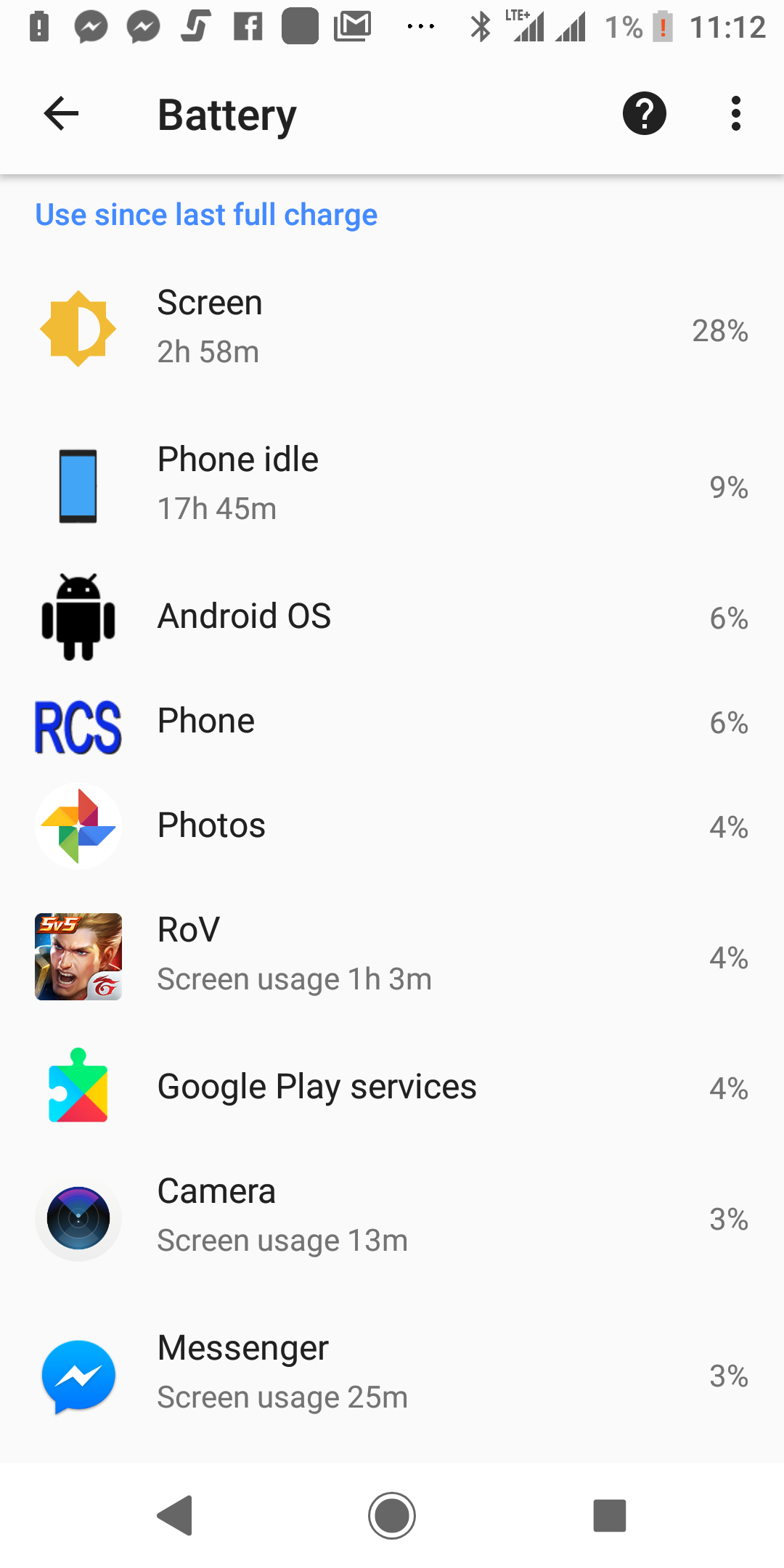Go back from Battery settings
The width and height of the screenshot is (784, 1568).
click(x=62, y=114)
